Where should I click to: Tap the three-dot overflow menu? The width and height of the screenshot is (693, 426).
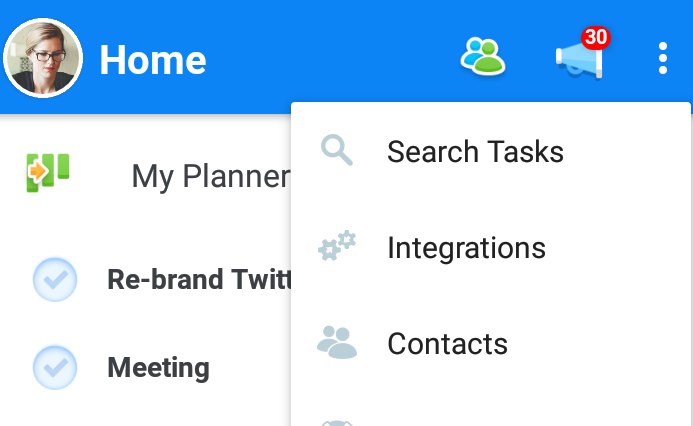(x=663, y=59)
